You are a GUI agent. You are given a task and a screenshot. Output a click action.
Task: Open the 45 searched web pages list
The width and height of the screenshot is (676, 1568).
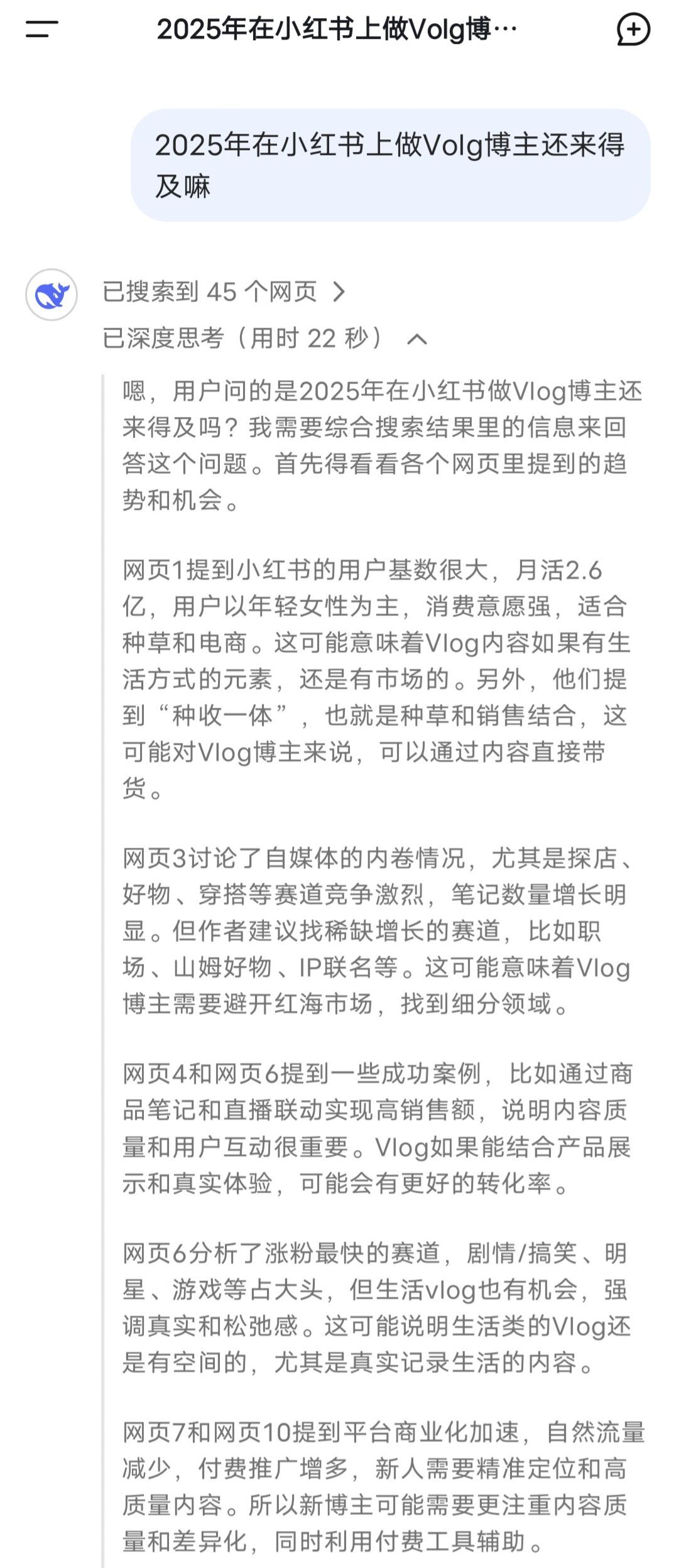pos(224,291)
